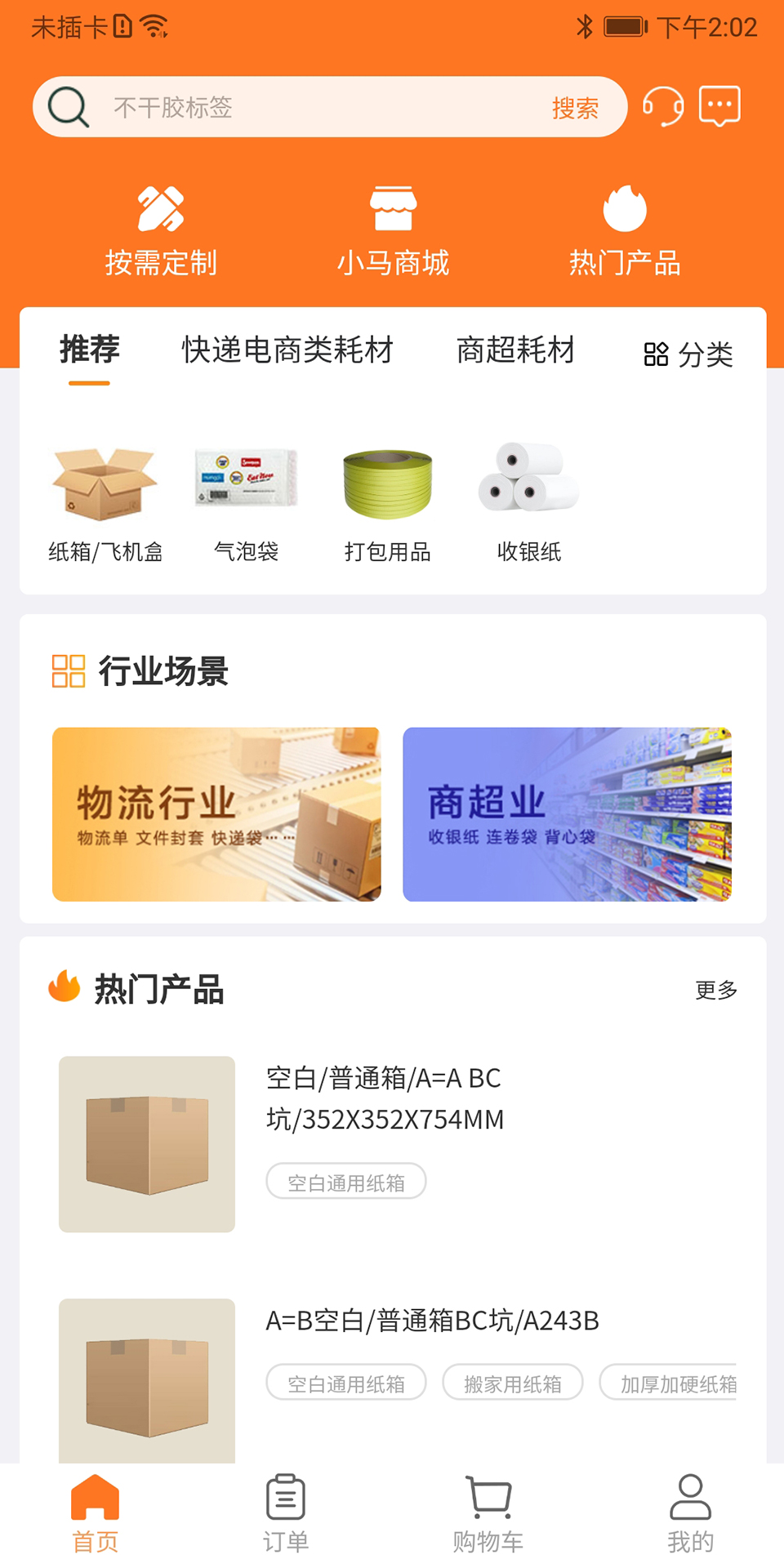
Task: Select 纸箱/飞机盒 category thumbnail
Action: pyautogui.click(x=105, y=498)
